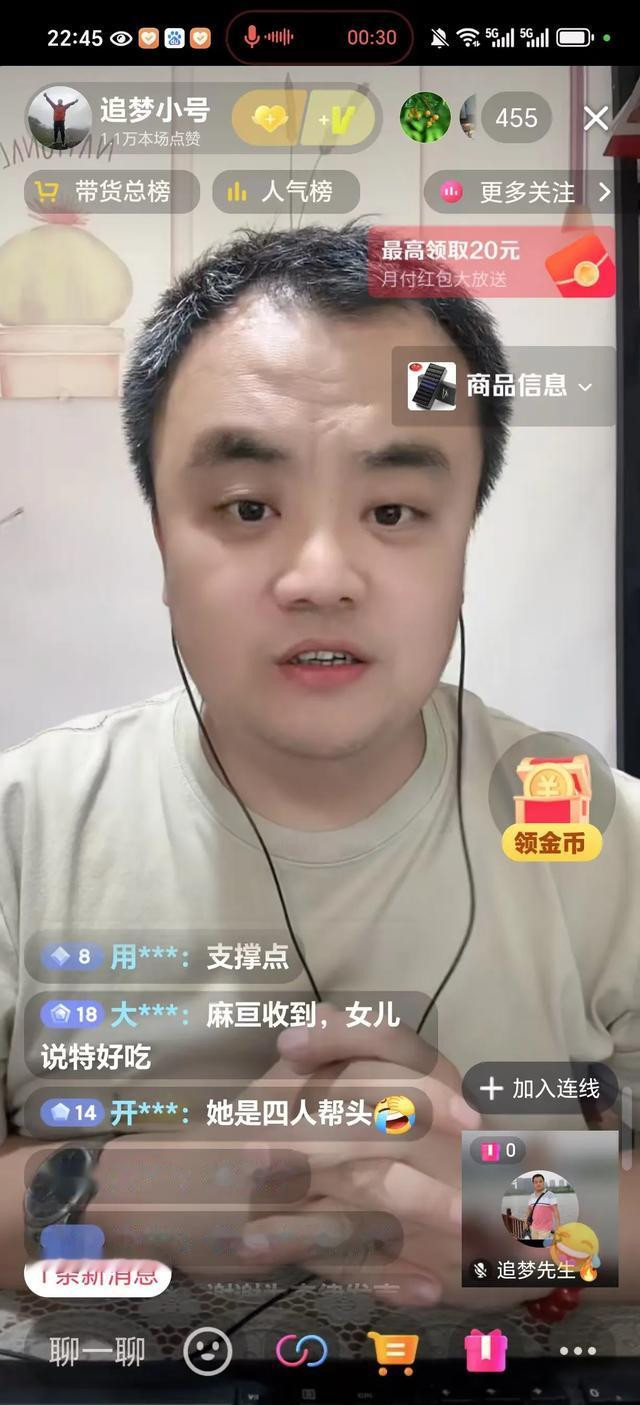Open 追梦先生 co-host thumbnail
This screenshot has width=640, height=1405.
pos(540,1208)
